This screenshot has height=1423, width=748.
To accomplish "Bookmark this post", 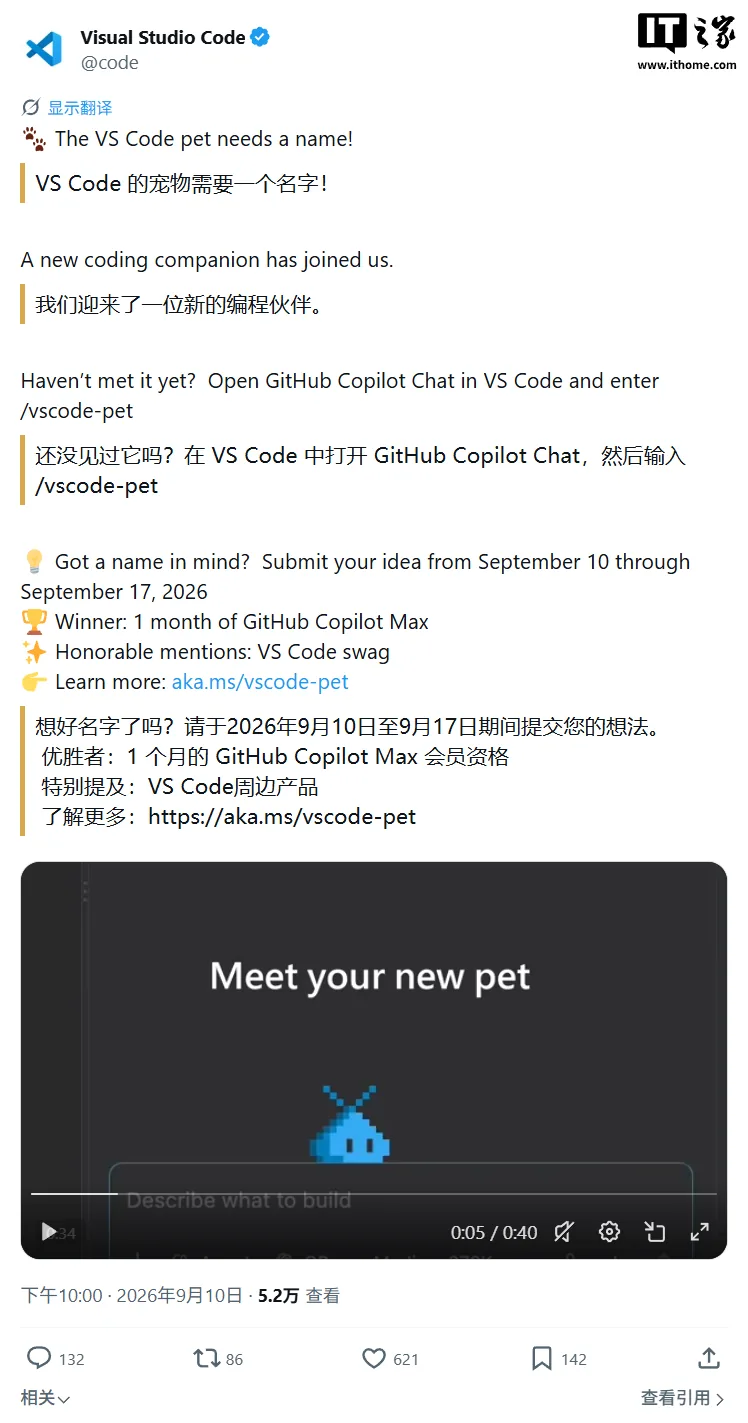I will click(559, 1358).
